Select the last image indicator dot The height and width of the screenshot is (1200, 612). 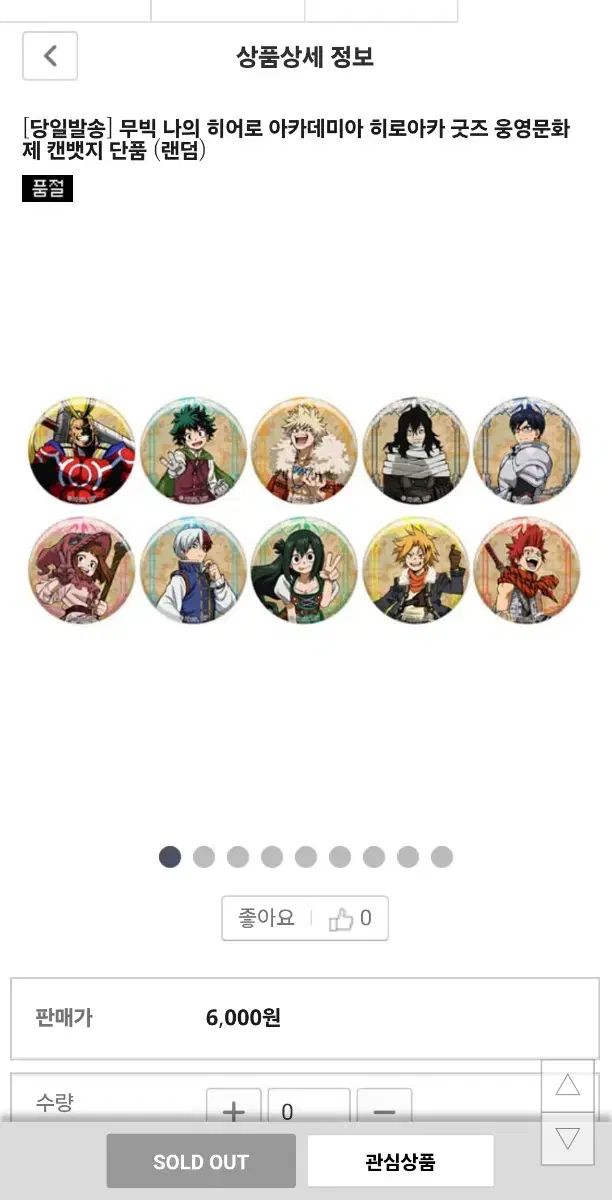click(x=442, y=857)
